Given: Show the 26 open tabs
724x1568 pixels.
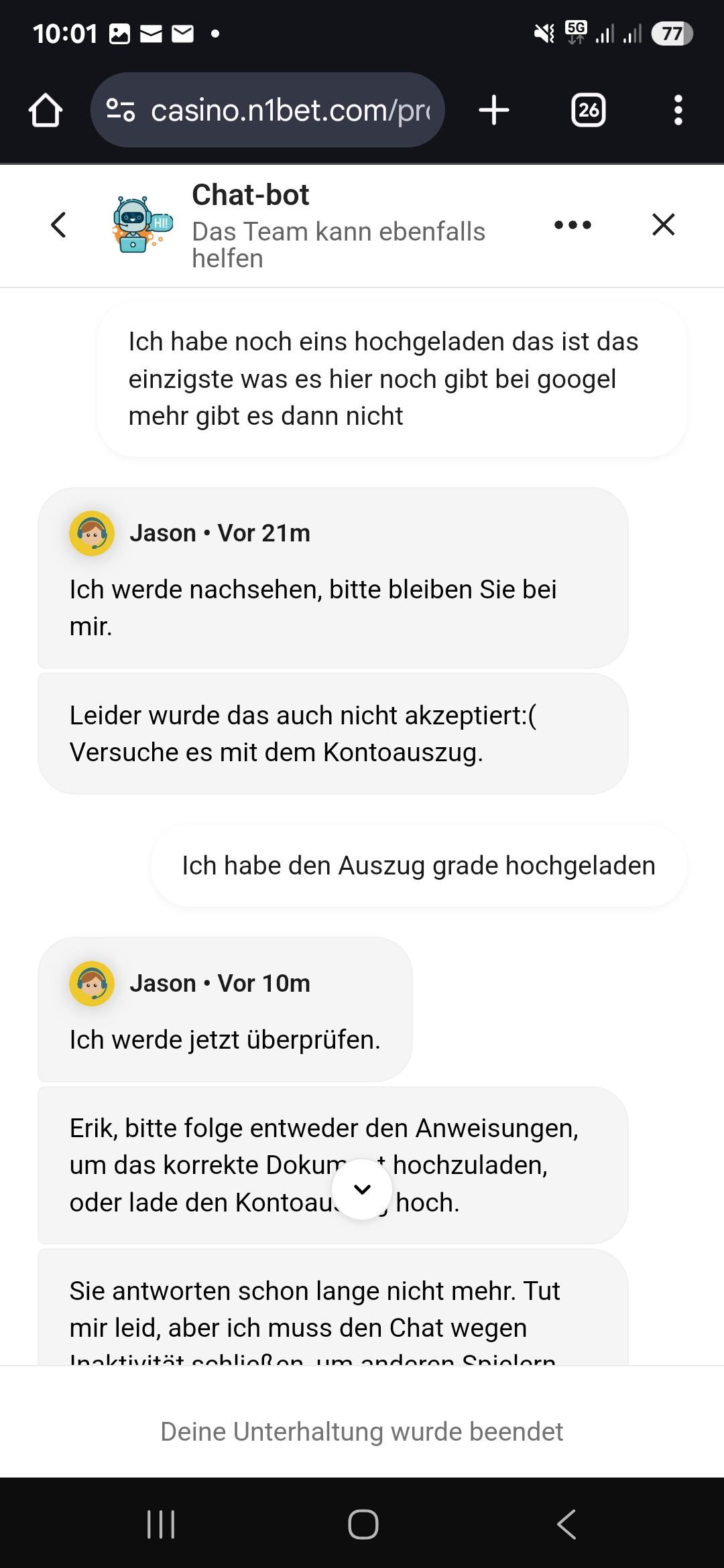Looking at the screenshot, I should tap(588, 110).
